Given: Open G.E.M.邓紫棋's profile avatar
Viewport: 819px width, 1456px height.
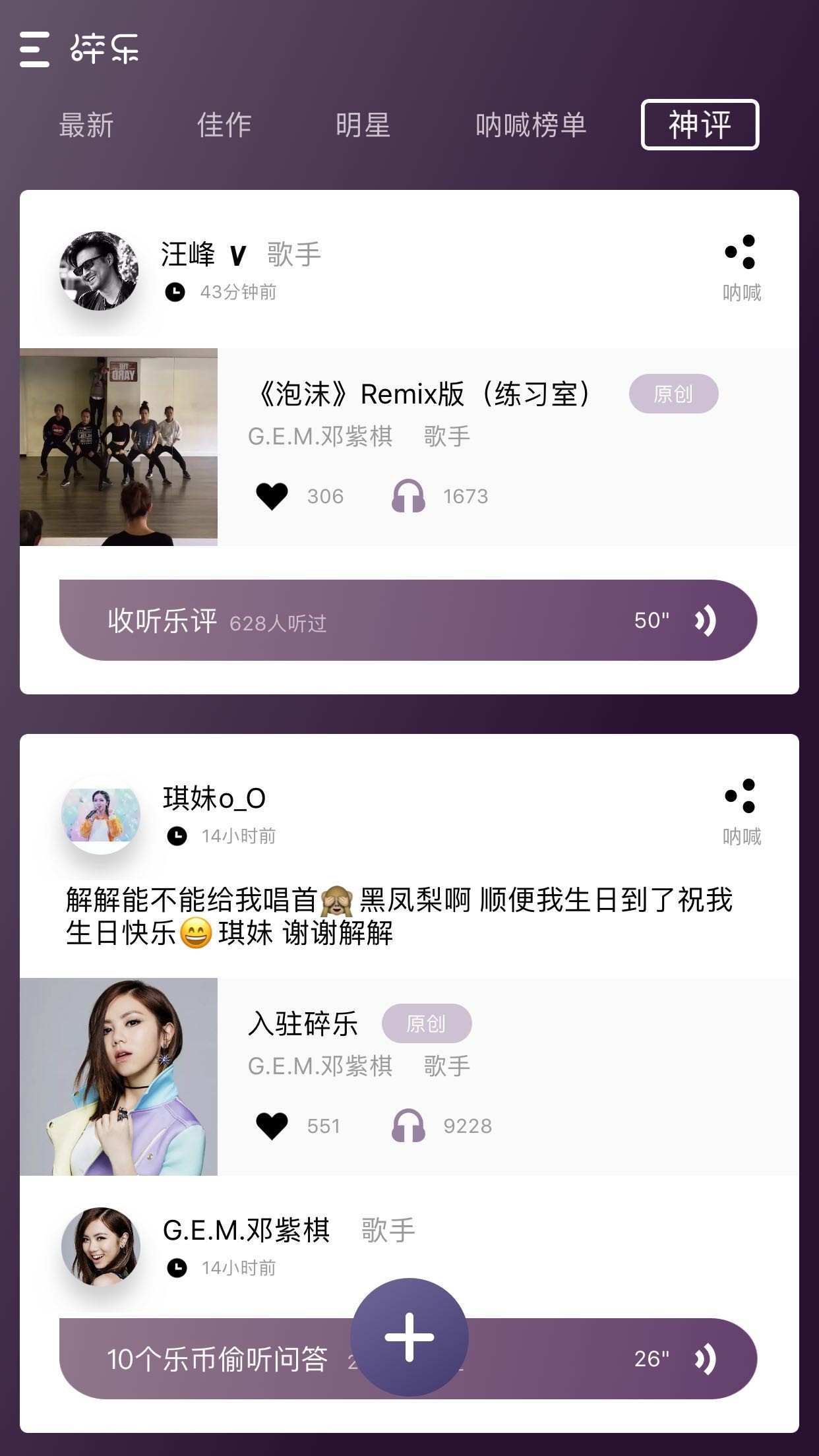Looking at the screenshot, I should 100,1247.
